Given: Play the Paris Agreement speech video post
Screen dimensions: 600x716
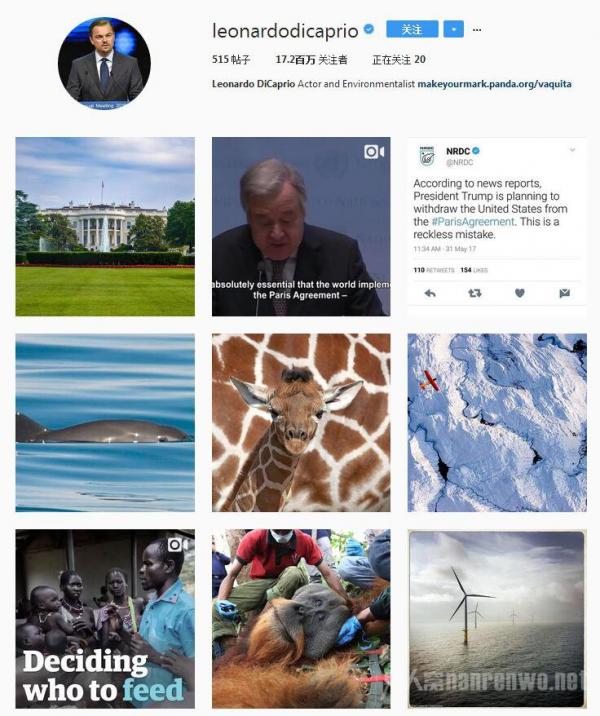Looking at the screenshot, I should click(301, 227).
